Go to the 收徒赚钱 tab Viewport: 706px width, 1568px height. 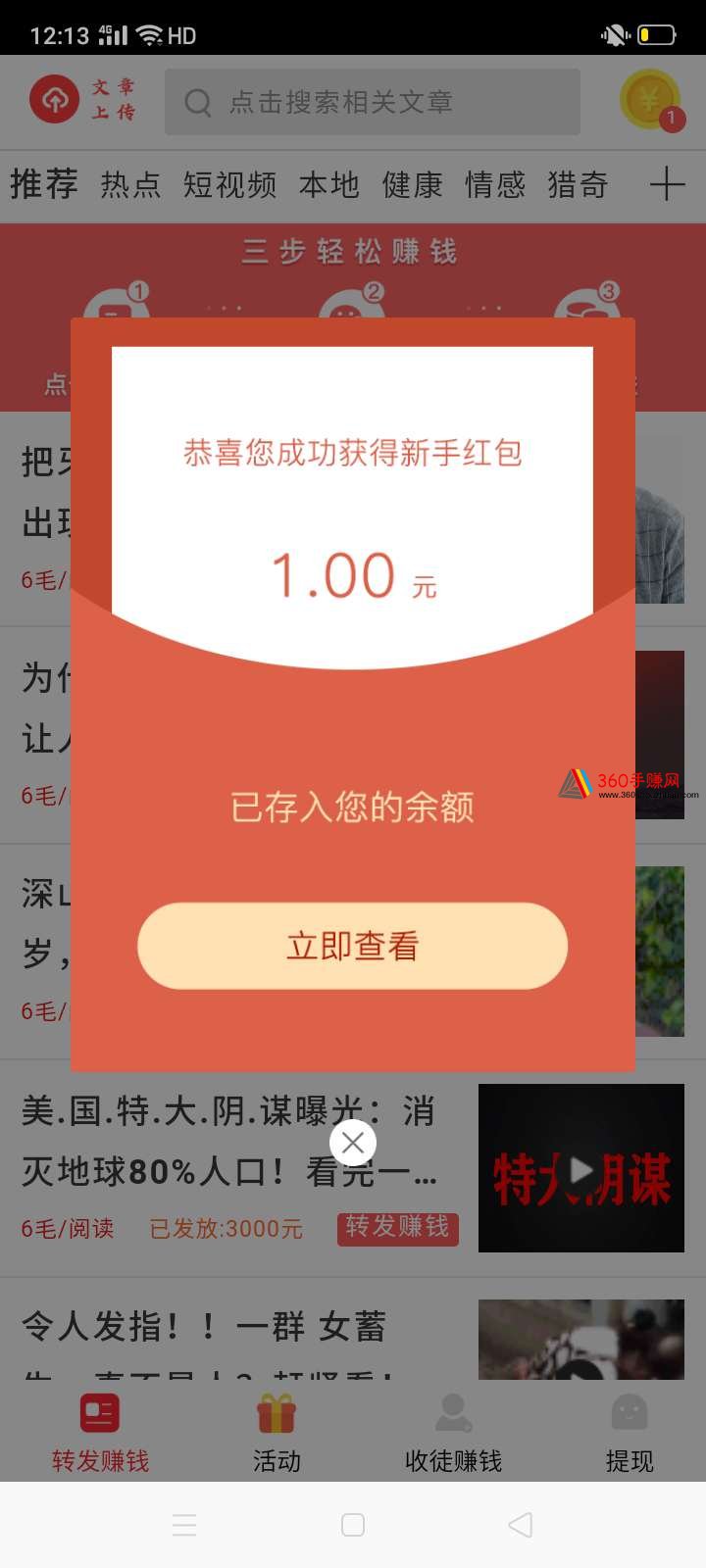(453, 1433)
